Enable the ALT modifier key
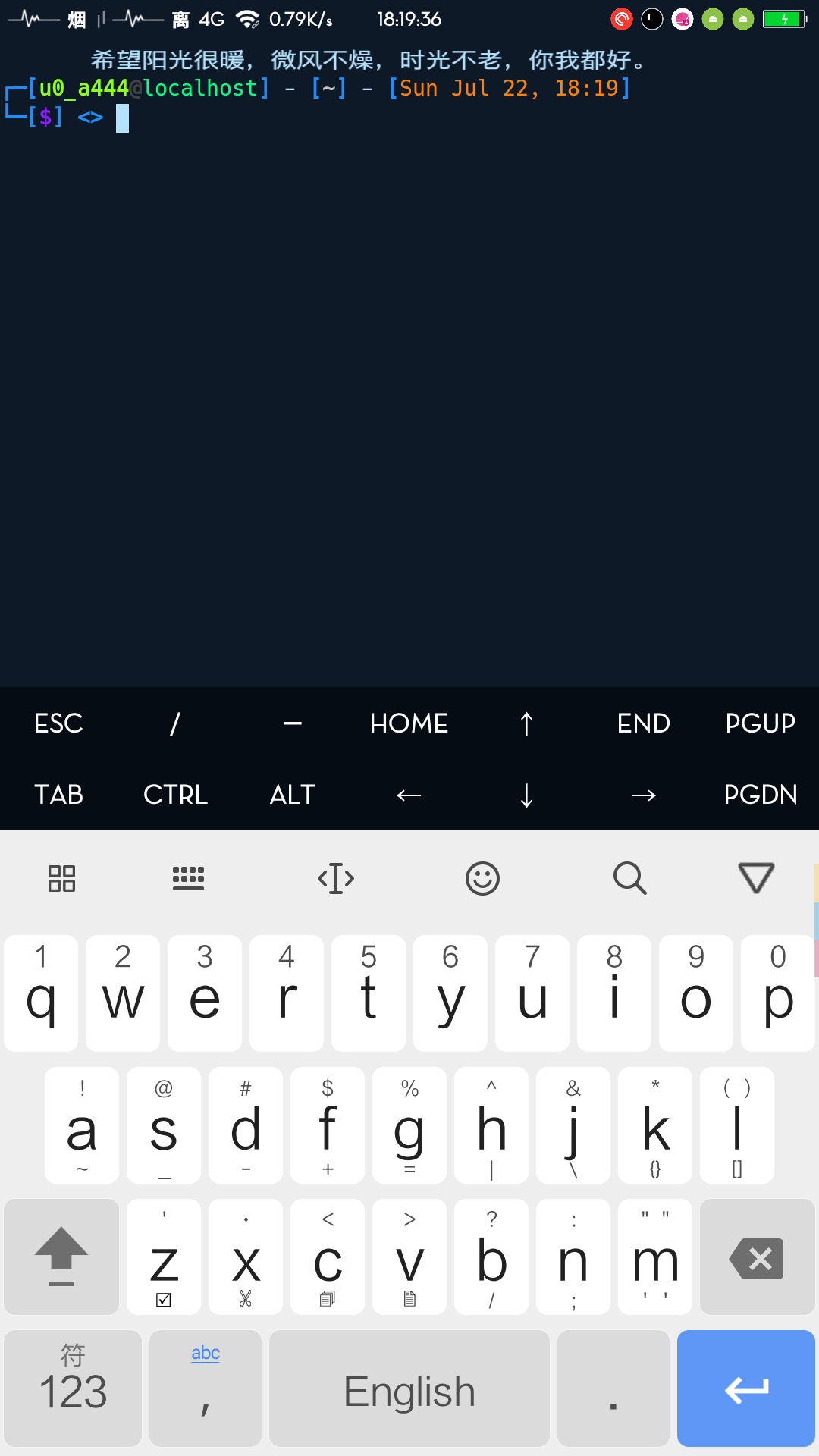Screen dimensions: 819x1456 (292, 795)
